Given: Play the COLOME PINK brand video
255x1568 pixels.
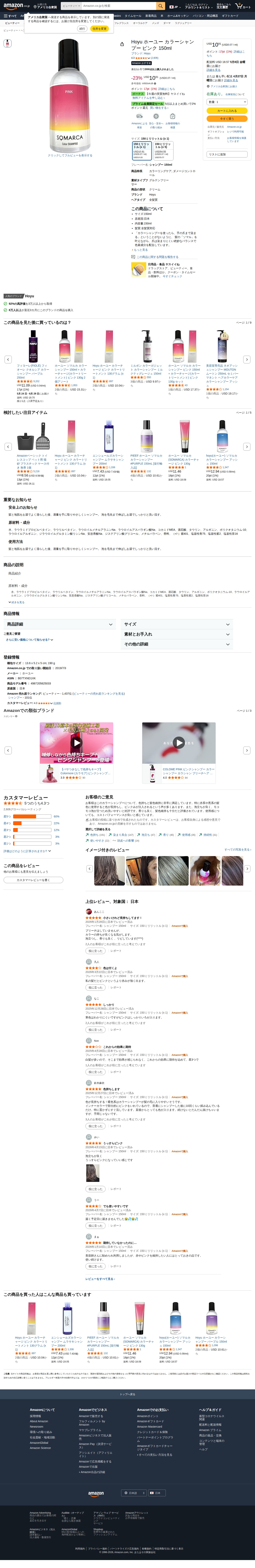Looking at the screenshot, I should click(x=178, y=742).
